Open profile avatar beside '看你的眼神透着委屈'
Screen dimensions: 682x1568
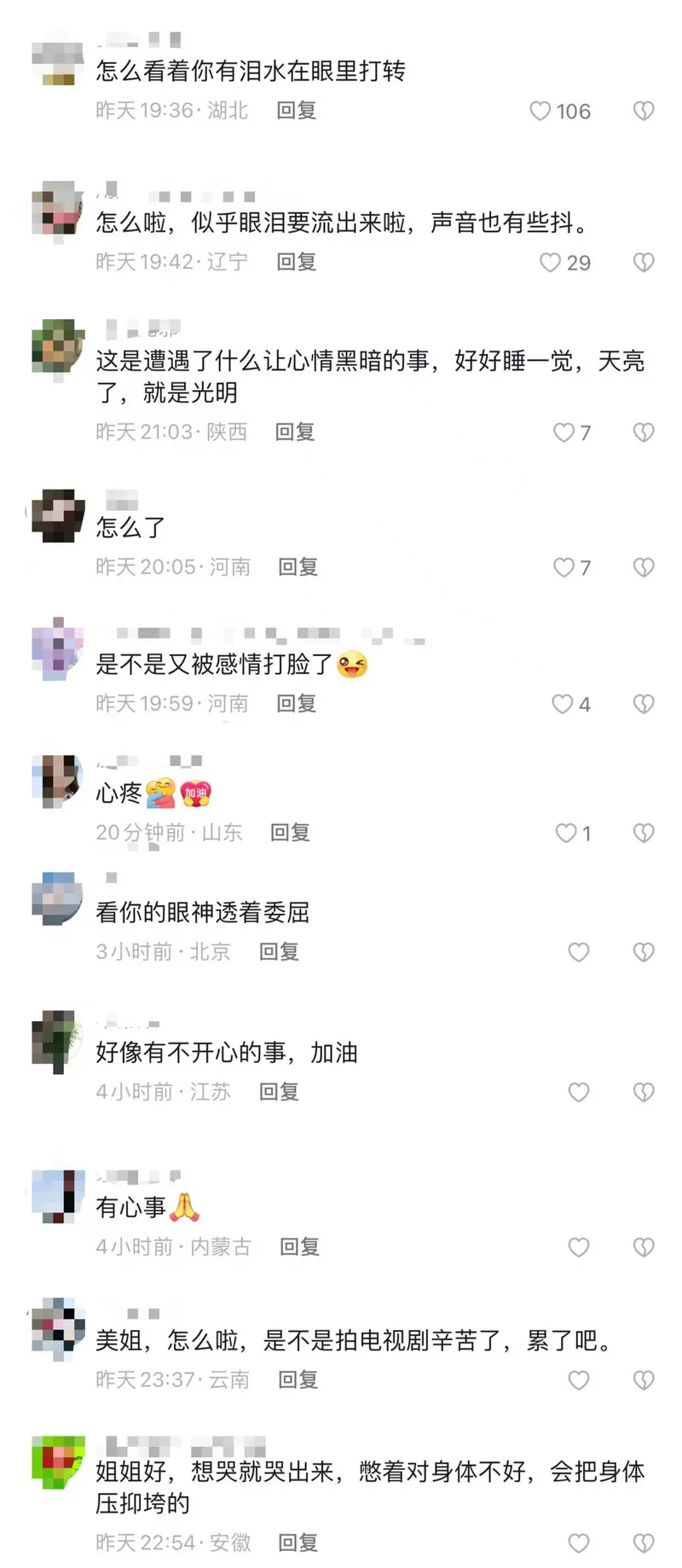coord(57,898)
